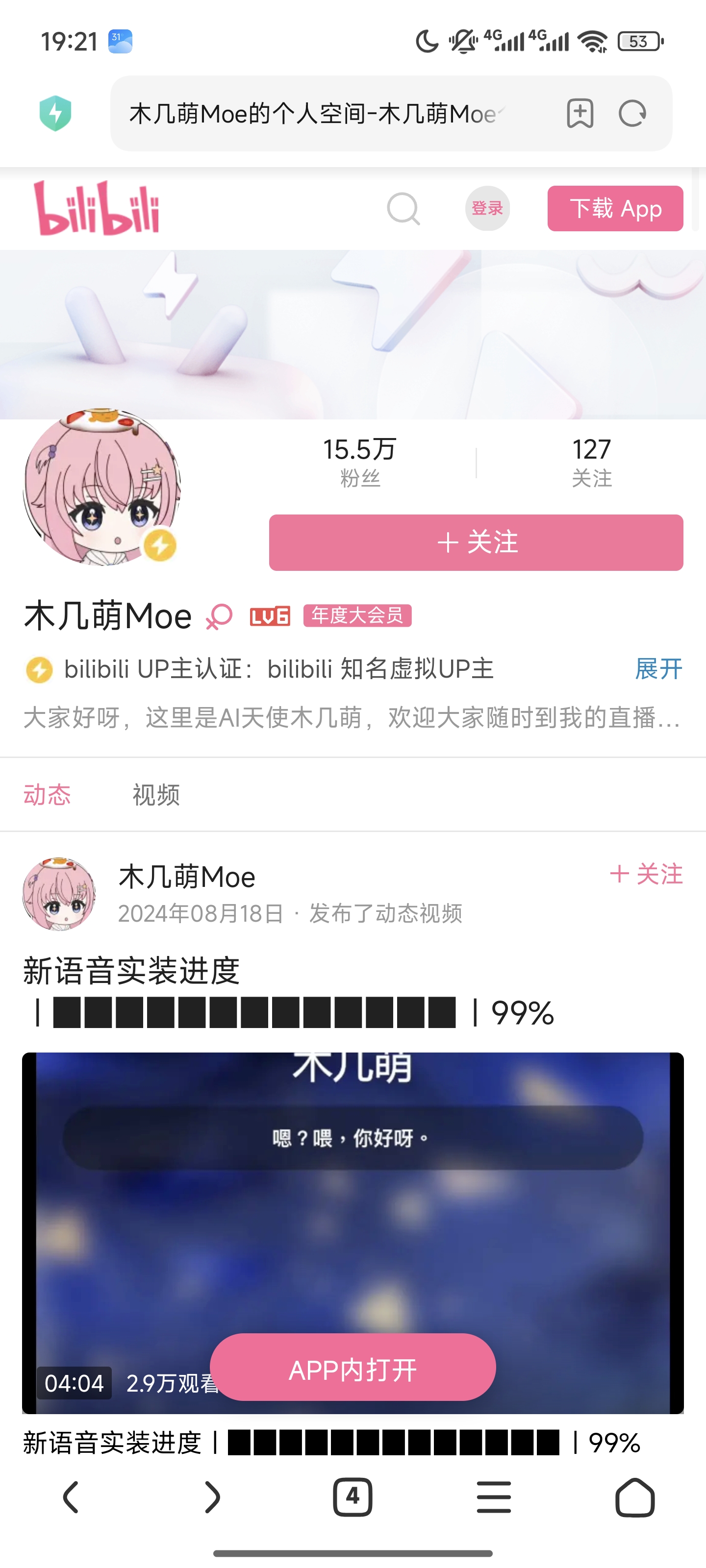
Task: Tap the small 关注 link on the post
Action: [x=646, y=874]
